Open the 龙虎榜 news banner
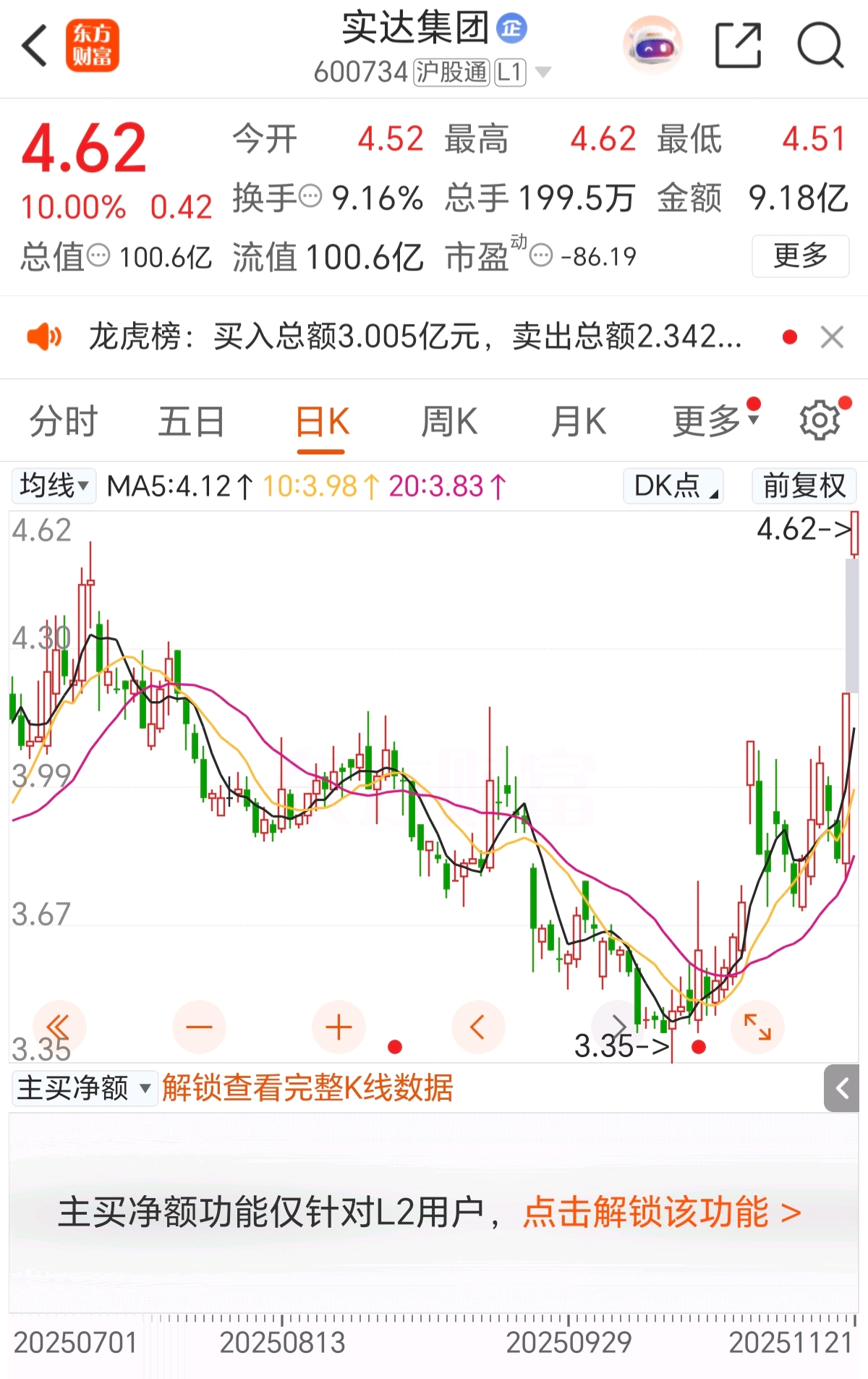The image size is (868, 1379). point(415,336)
